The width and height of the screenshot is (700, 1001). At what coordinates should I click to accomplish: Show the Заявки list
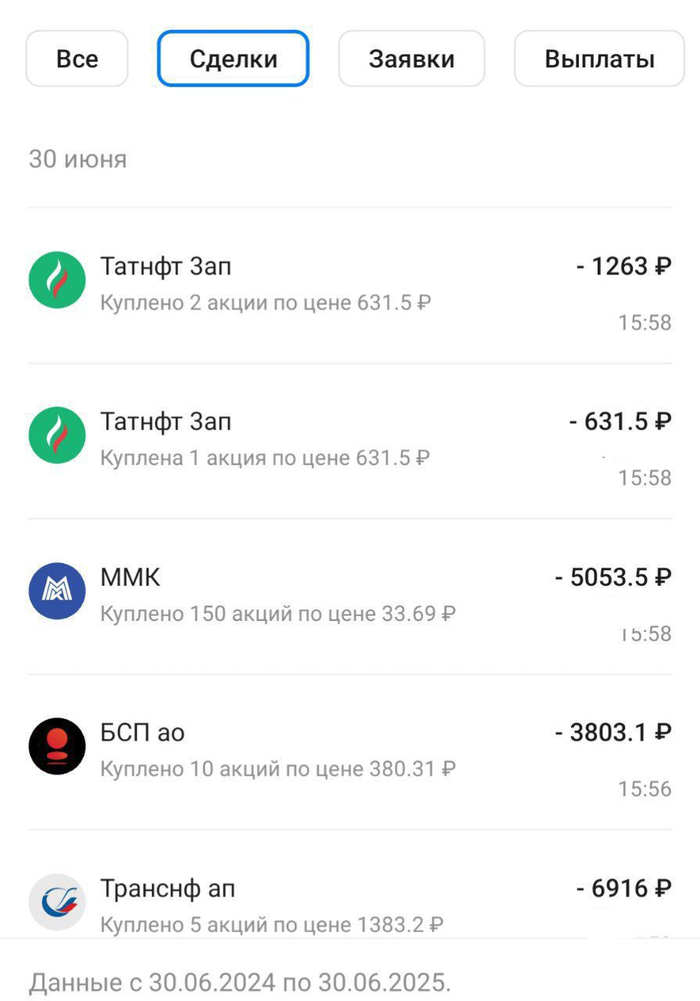coord(411,59)
